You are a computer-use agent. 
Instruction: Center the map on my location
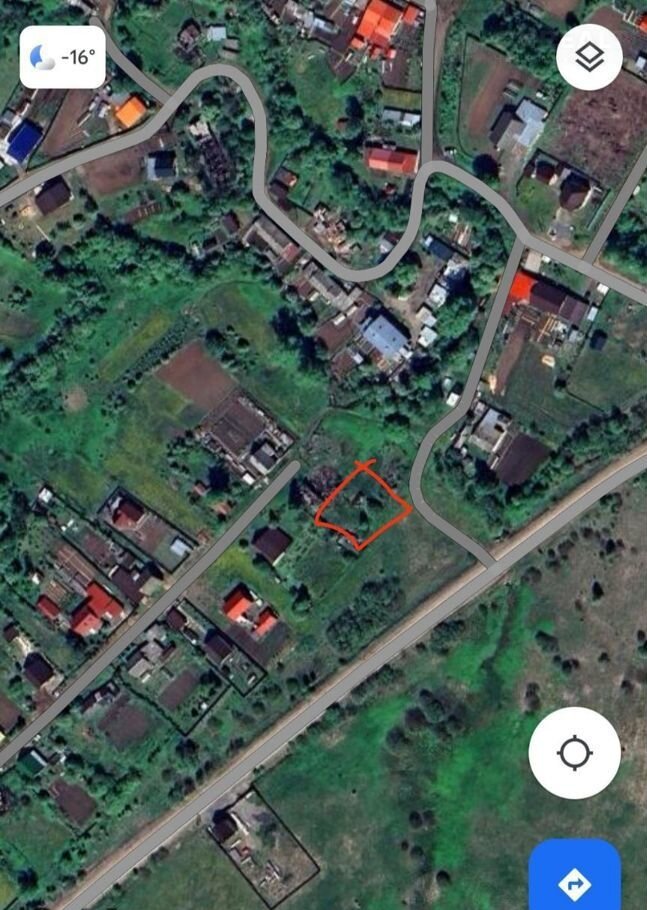click(x=575, y=752)
